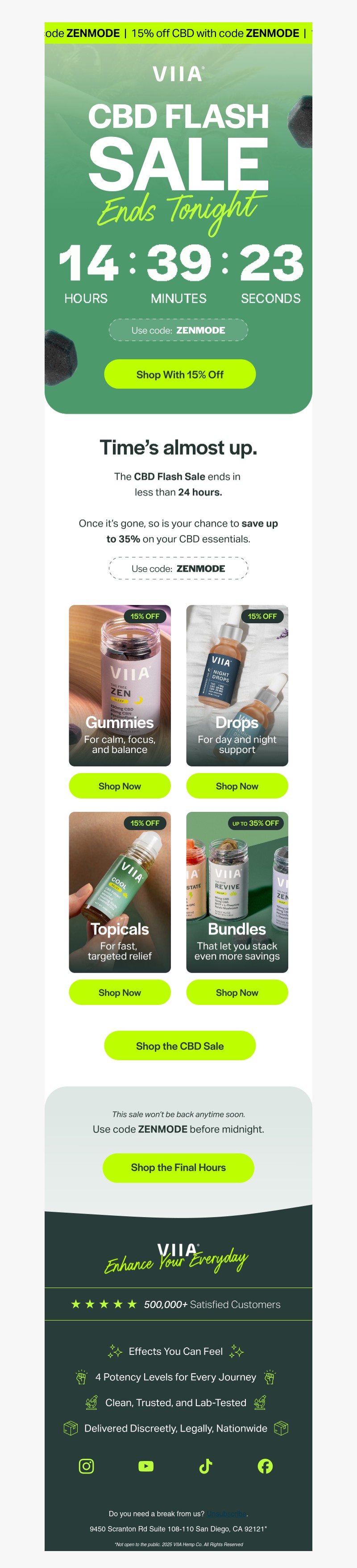The image size is (357, 1568).
Task: Tap Shop the CBD Sale button
Action: coord(180,1046)
